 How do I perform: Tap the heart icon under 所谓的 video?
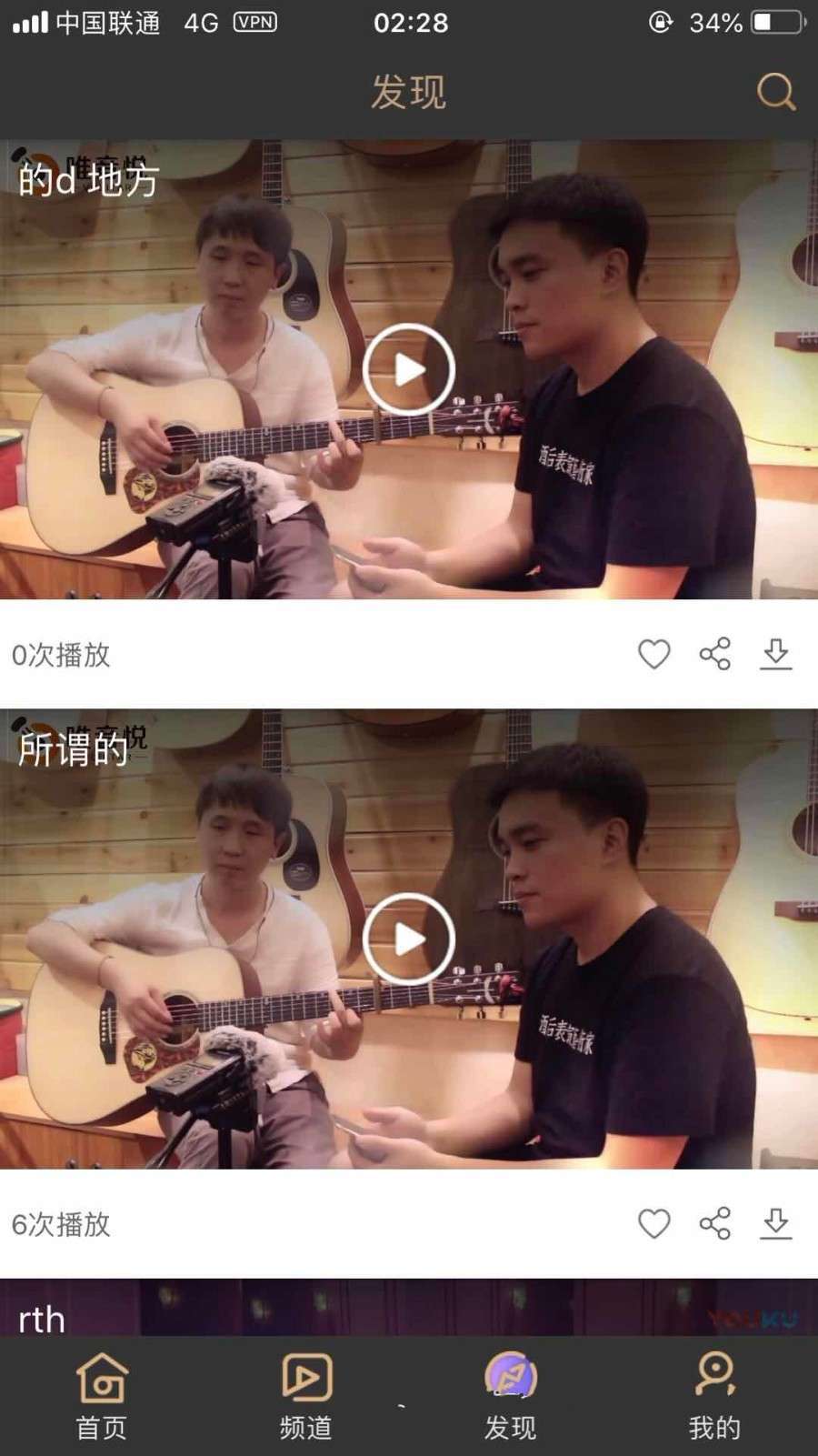point(653,1226)
